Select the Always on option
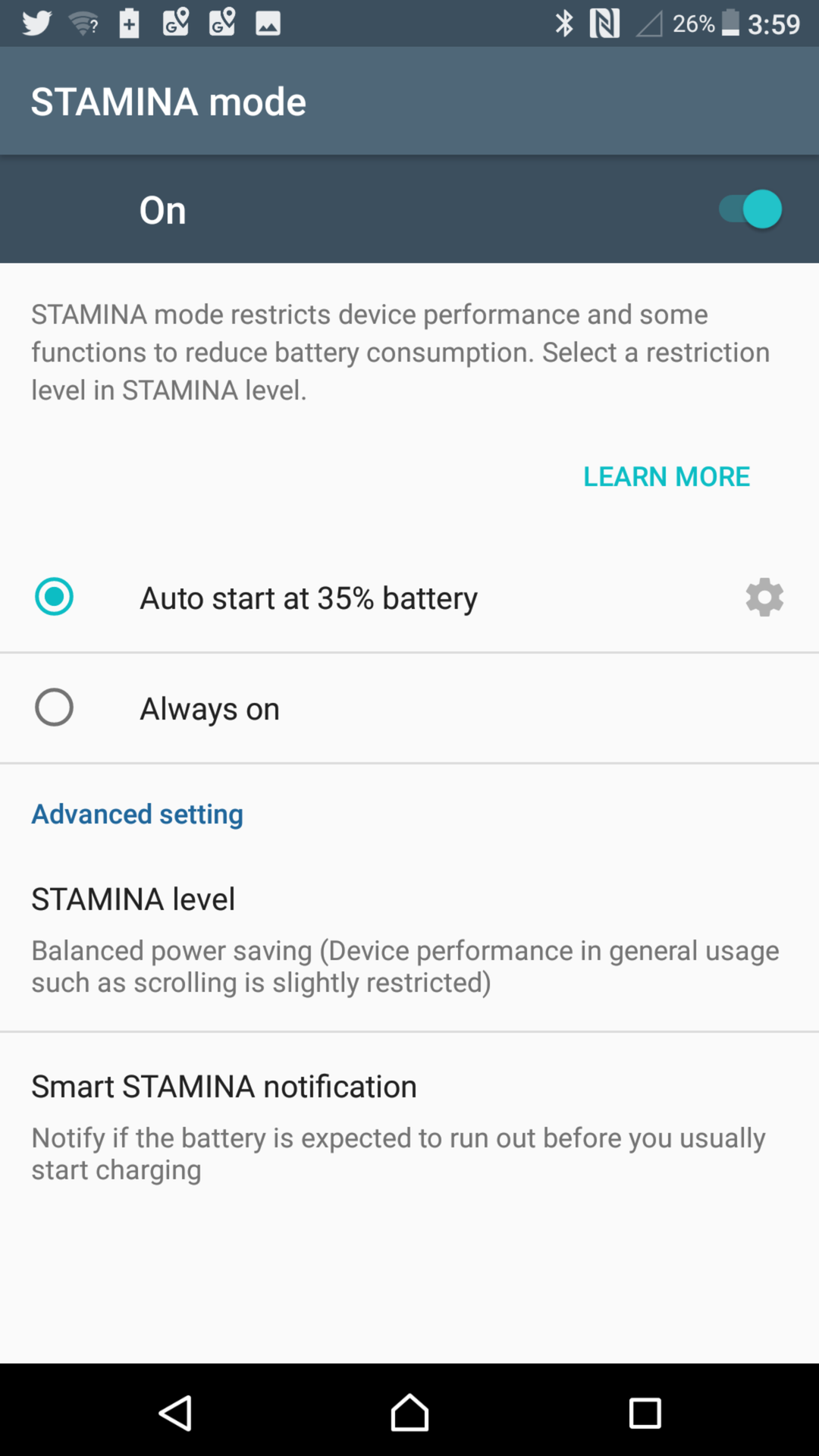This screenshot has width=819, height=1456. point(55,708)
